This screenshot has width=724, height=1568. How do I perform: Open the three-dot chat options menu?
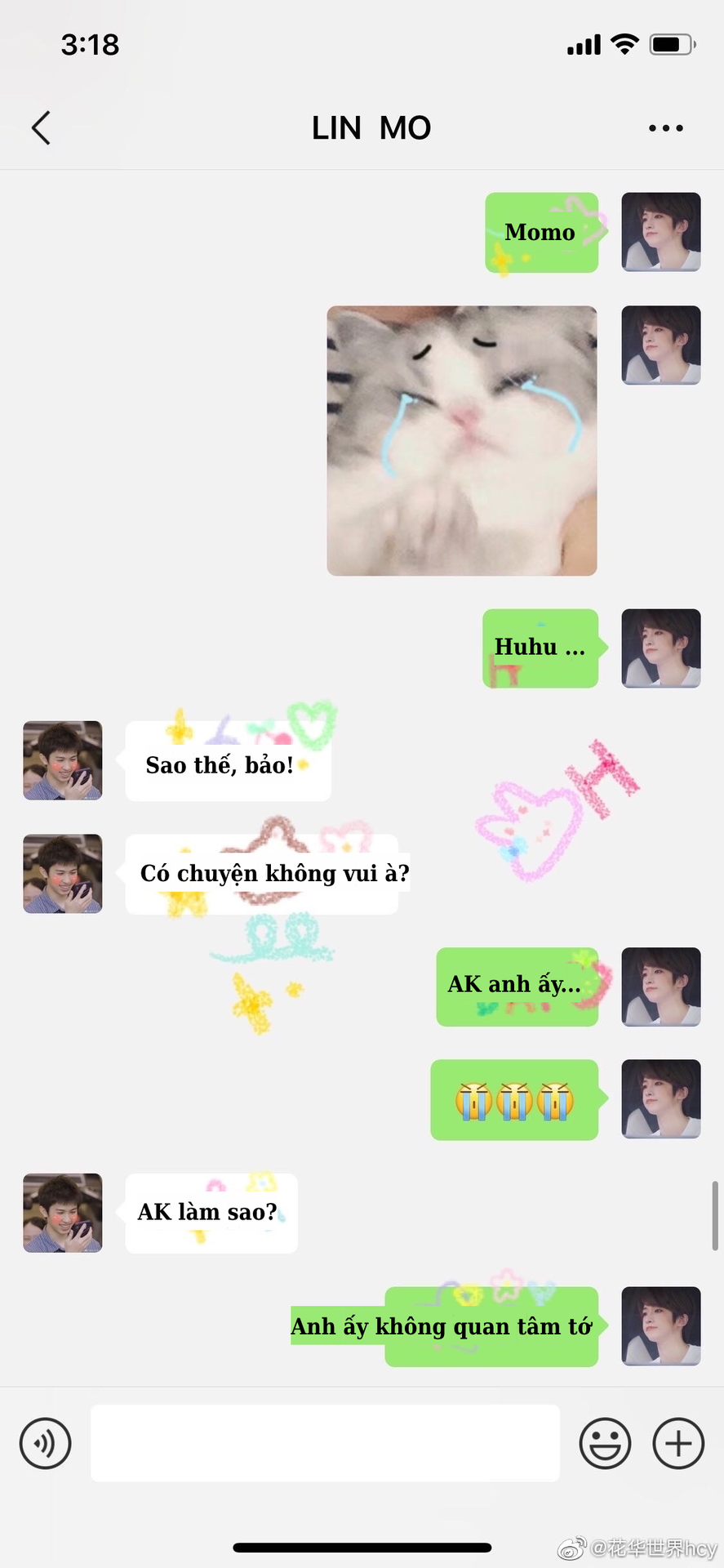click(x=665, y=128)
